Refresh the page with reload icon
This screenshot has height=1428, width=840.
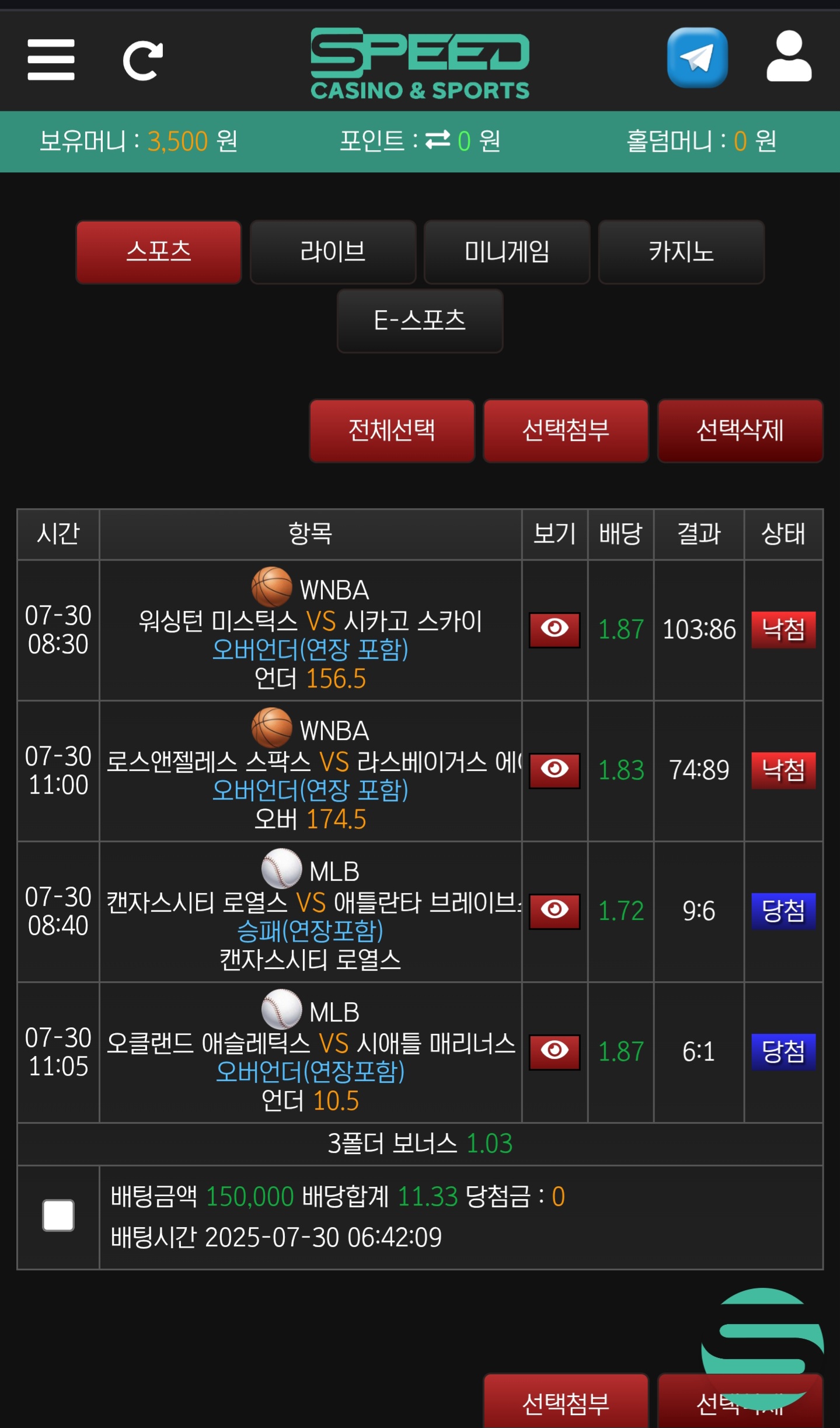(142, 60)
